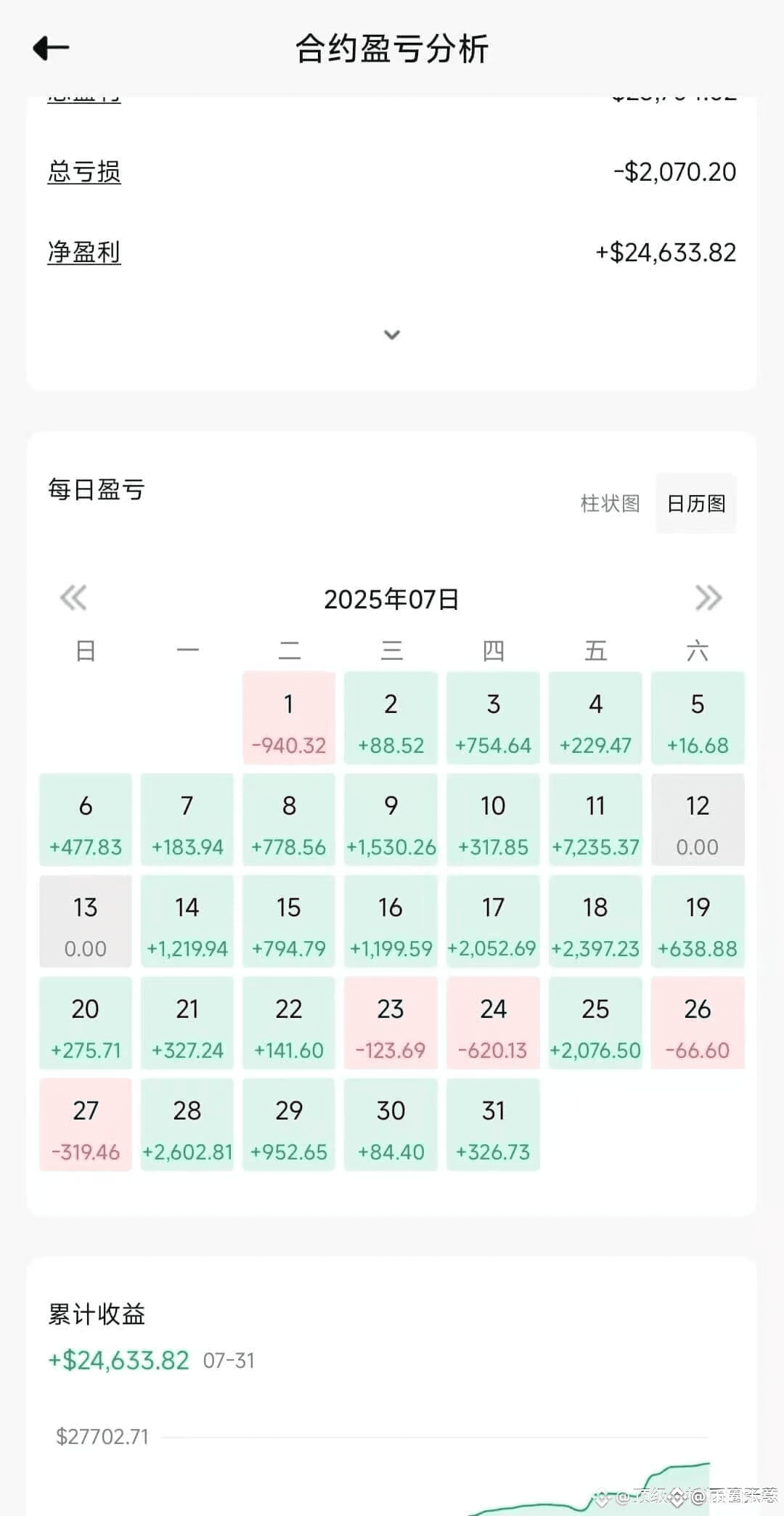Tap the underlined 总亏损 label

pyautogui.click(x=84, y=172)
